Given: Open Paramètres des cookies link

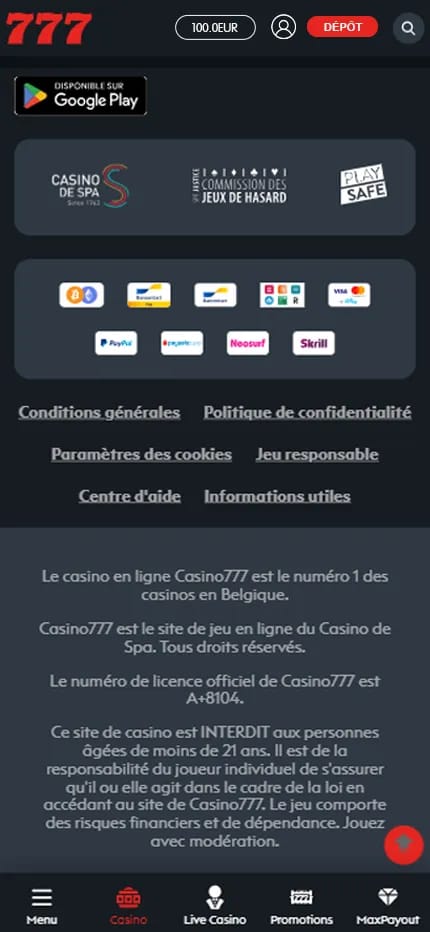Looking at the screenshot, I should pyautogui.click(x=142, y=455).
